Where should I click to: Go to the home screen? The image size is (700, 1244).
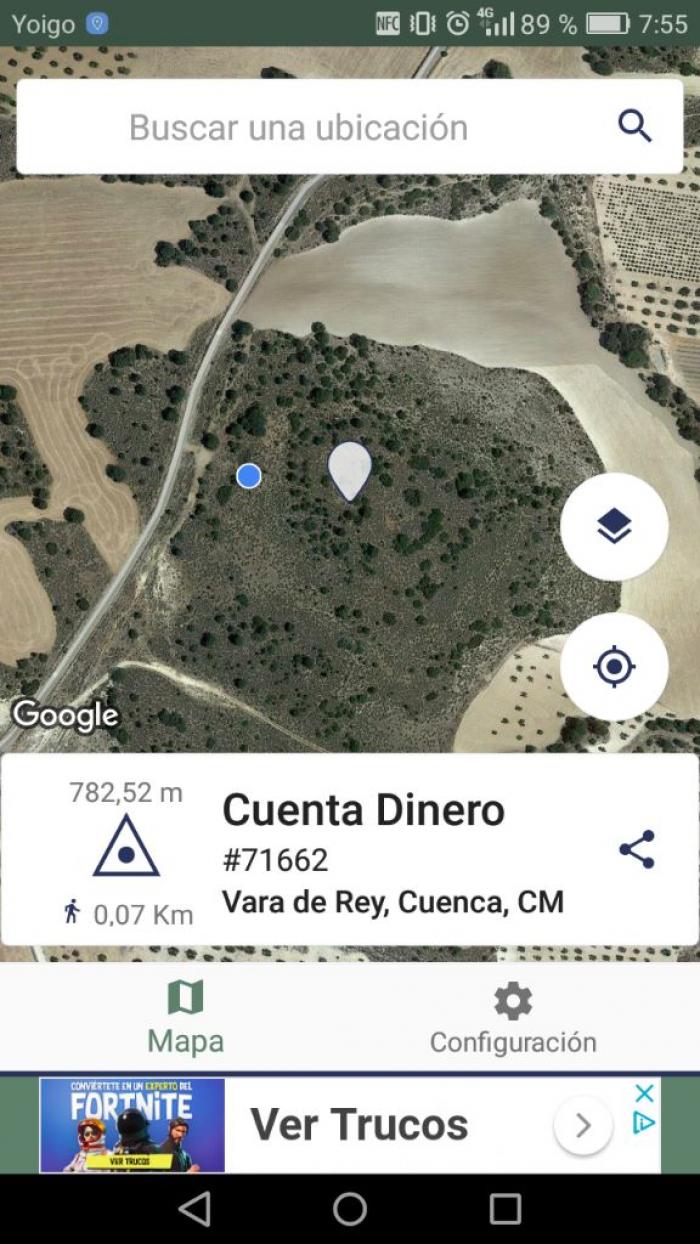[x=350, y=1209]
